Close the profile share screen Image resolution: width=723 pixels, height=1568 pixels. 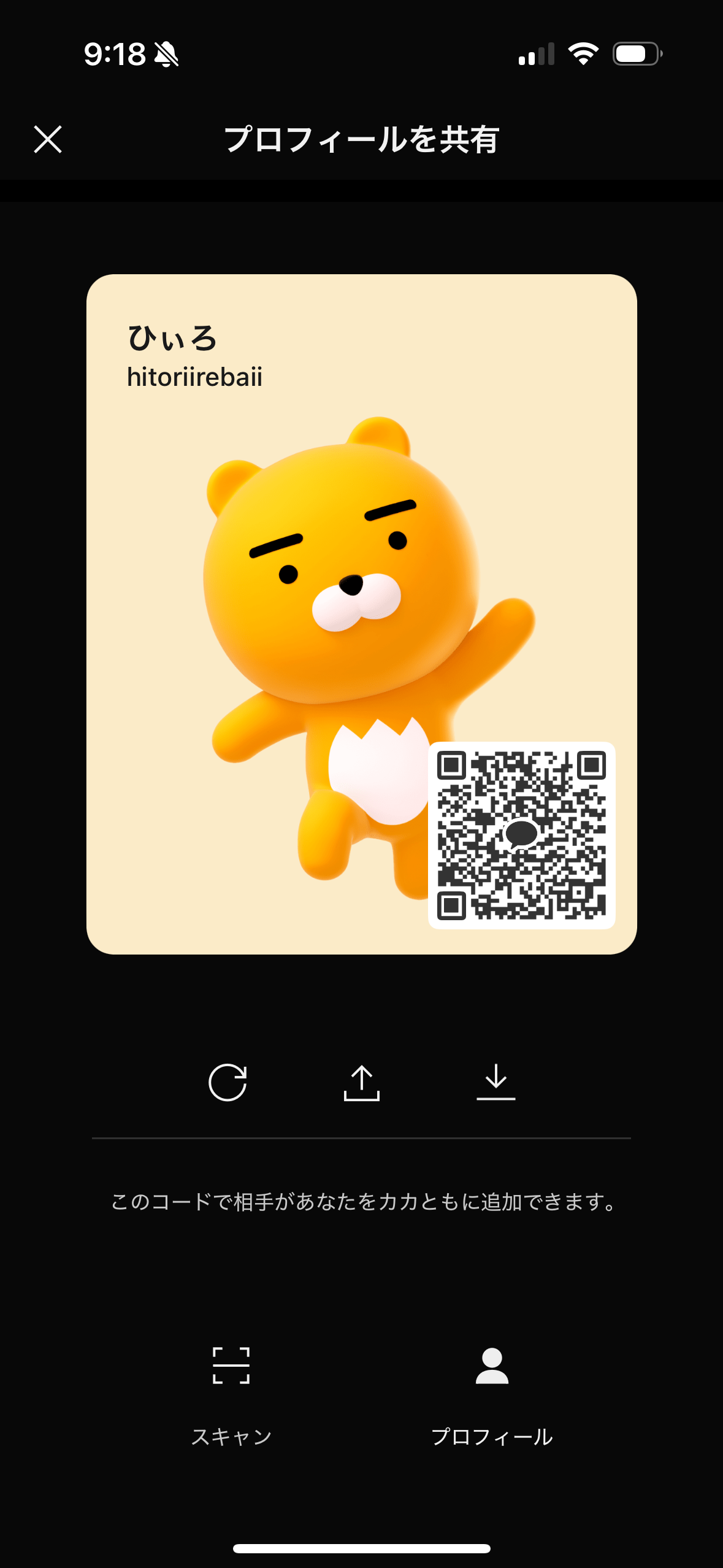pyautogui.click(x=48, y=139)
